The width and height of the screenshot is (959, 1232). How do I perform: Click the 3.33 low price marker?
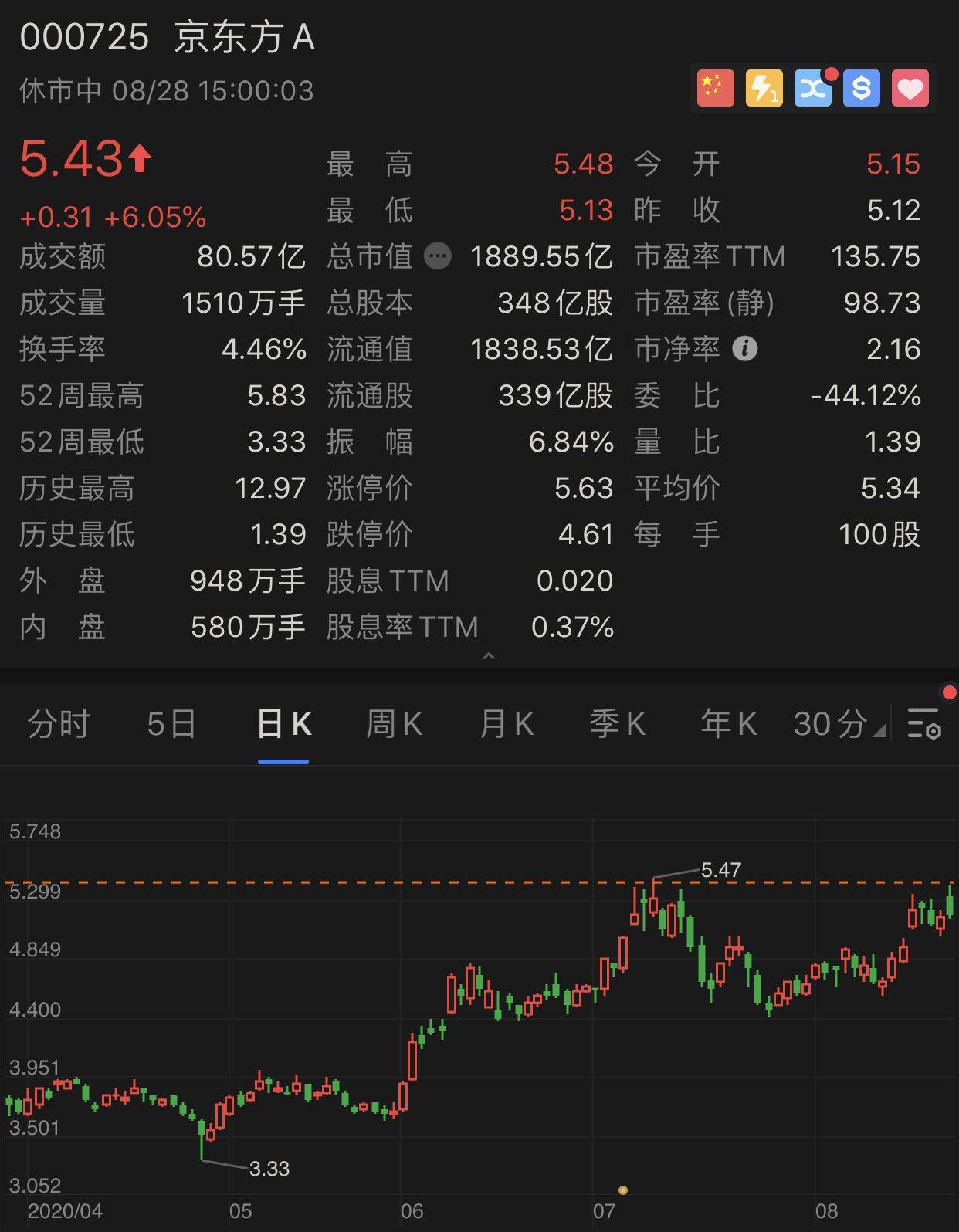[270, 1169]
